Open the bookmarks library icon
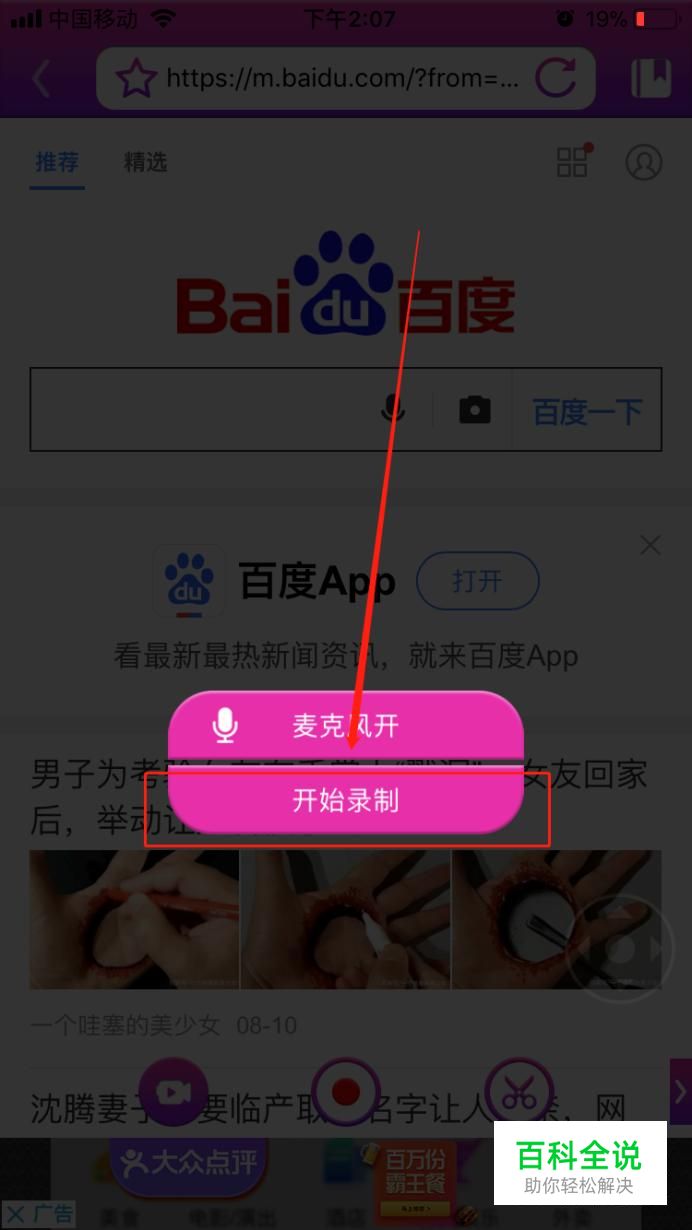The image size is (692, 1230). click(x=650, y=78)
